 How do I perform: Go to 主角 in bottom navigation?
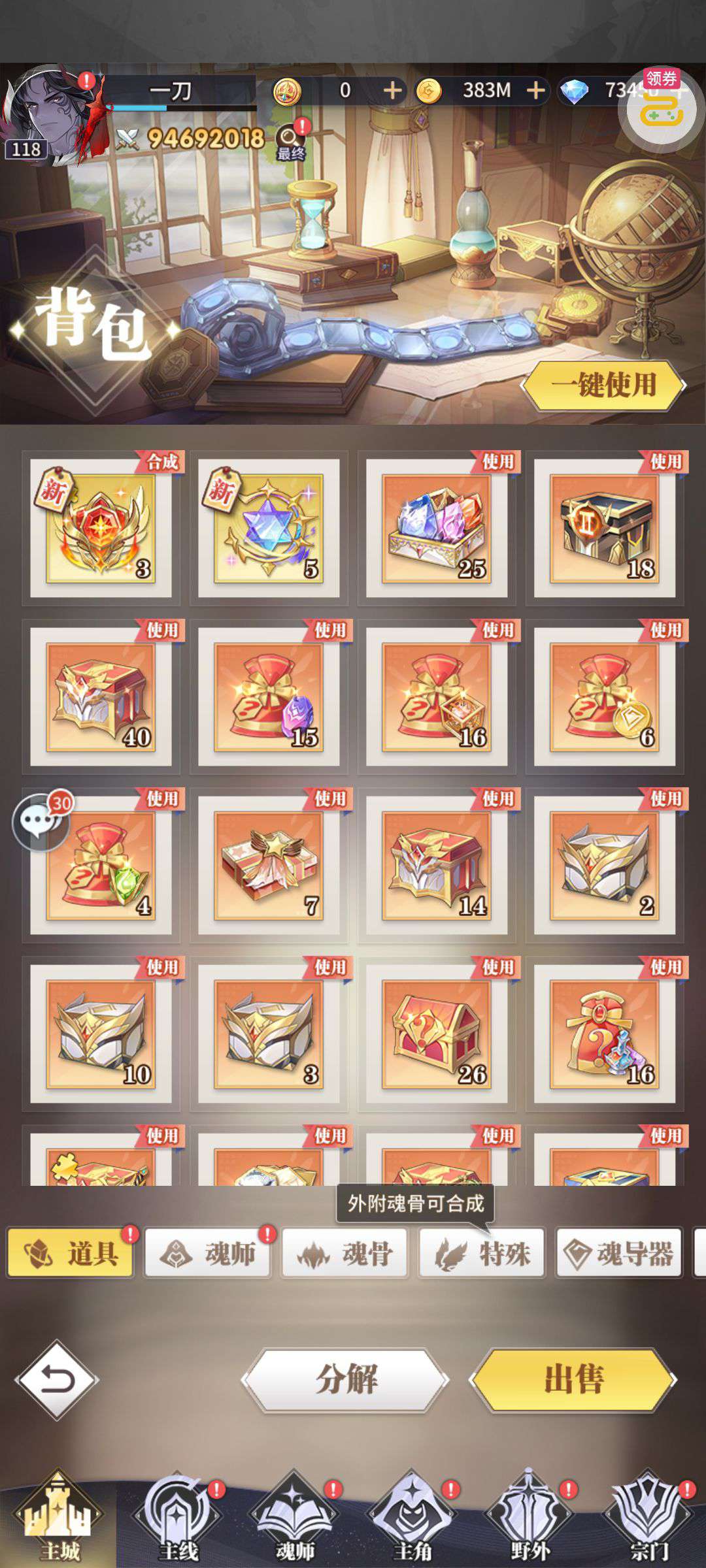coord(412,1517)
